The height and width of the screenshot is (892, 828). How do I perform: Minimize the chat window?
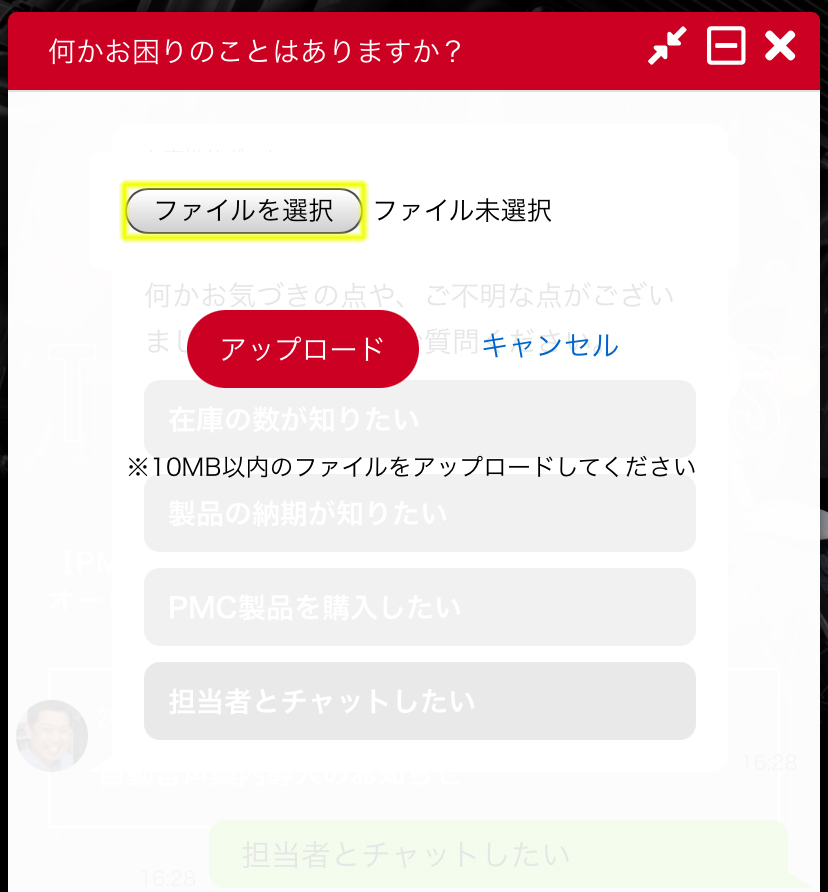pyautogui.click(x=726, y=47)
